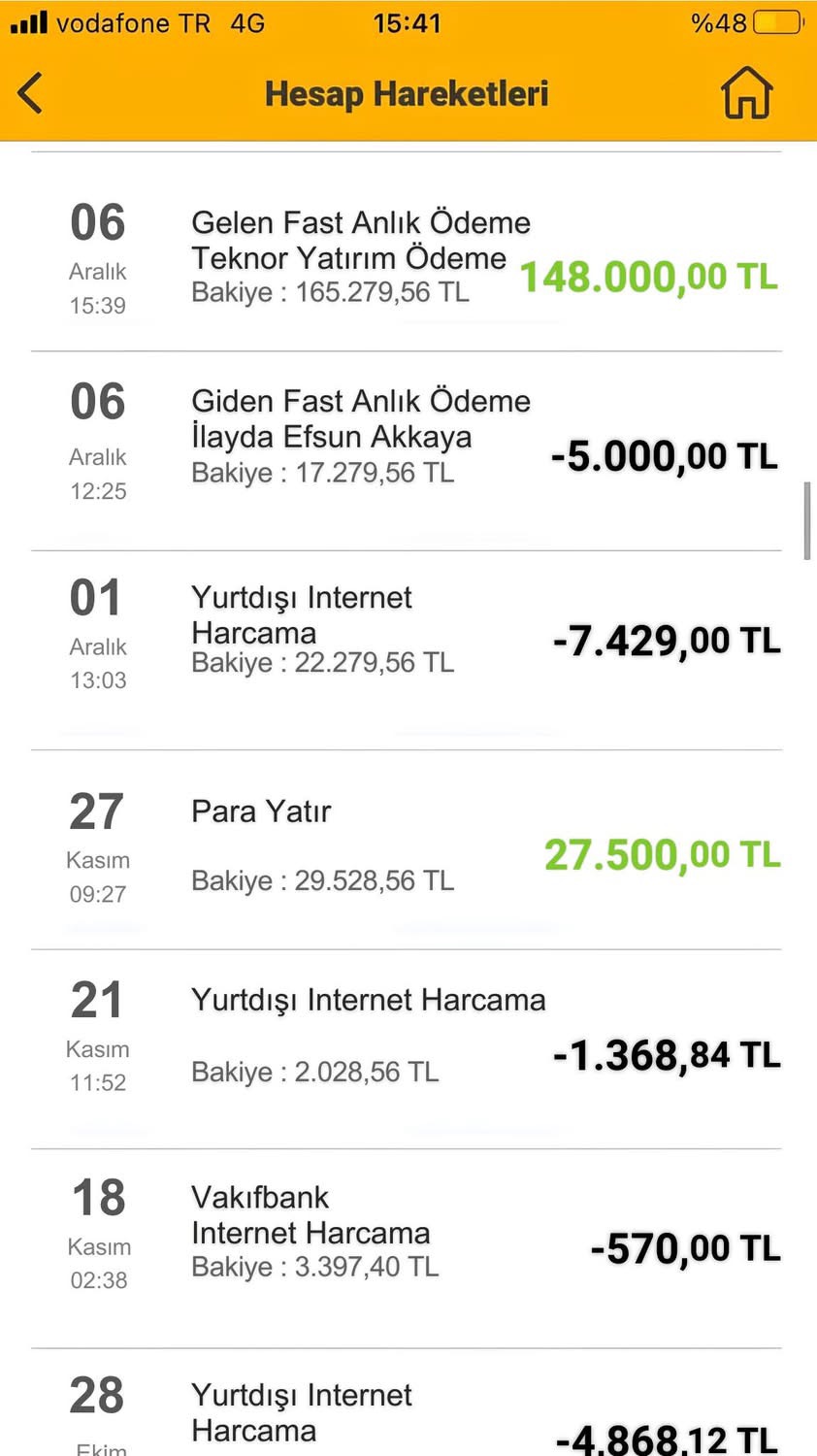Open the -4.868,12 TL transaction
The height and width of the screenshot is (1456, 817).
coord(407,1403)
